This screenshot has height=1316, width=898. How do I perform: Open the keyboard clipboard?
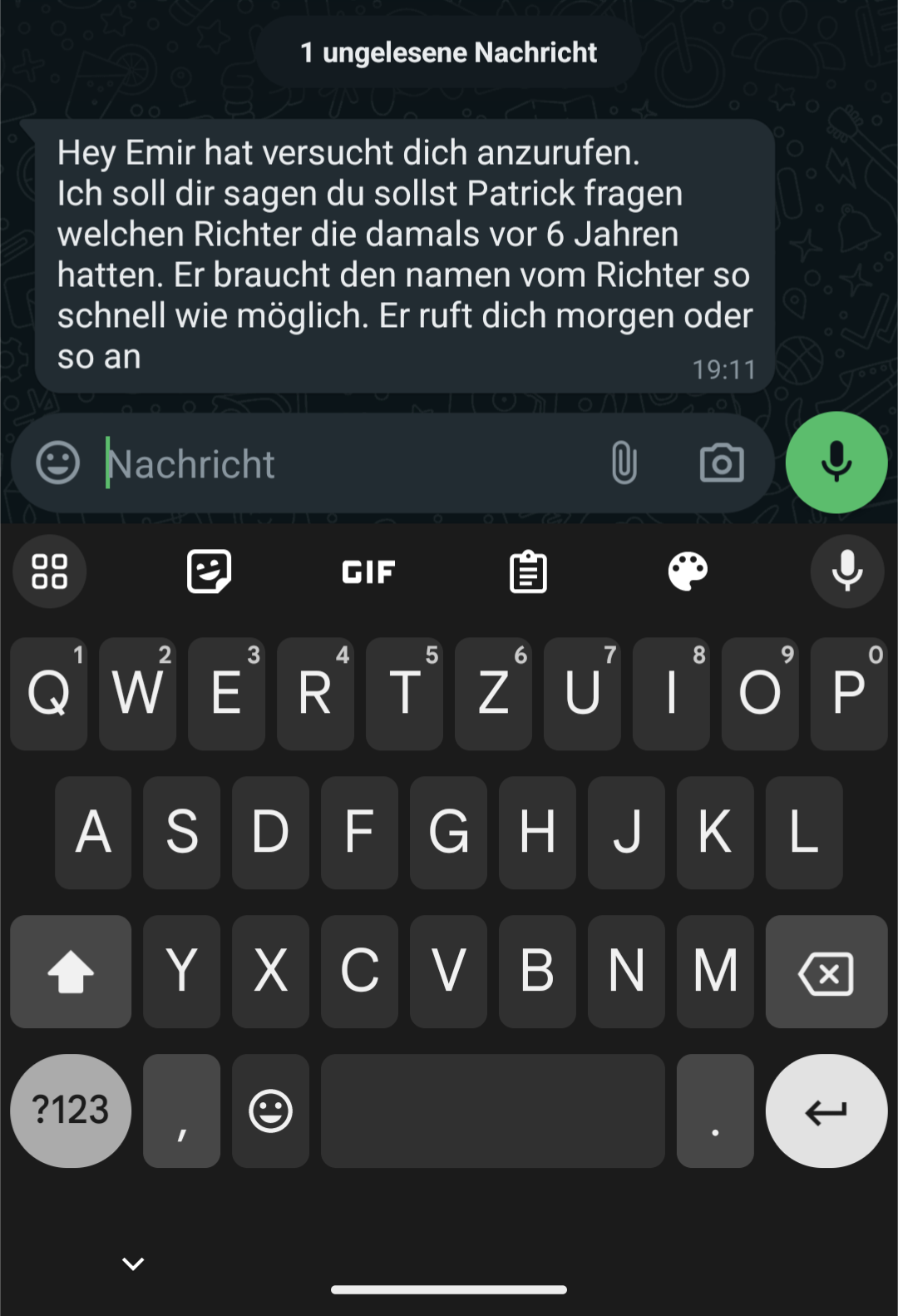528,571
